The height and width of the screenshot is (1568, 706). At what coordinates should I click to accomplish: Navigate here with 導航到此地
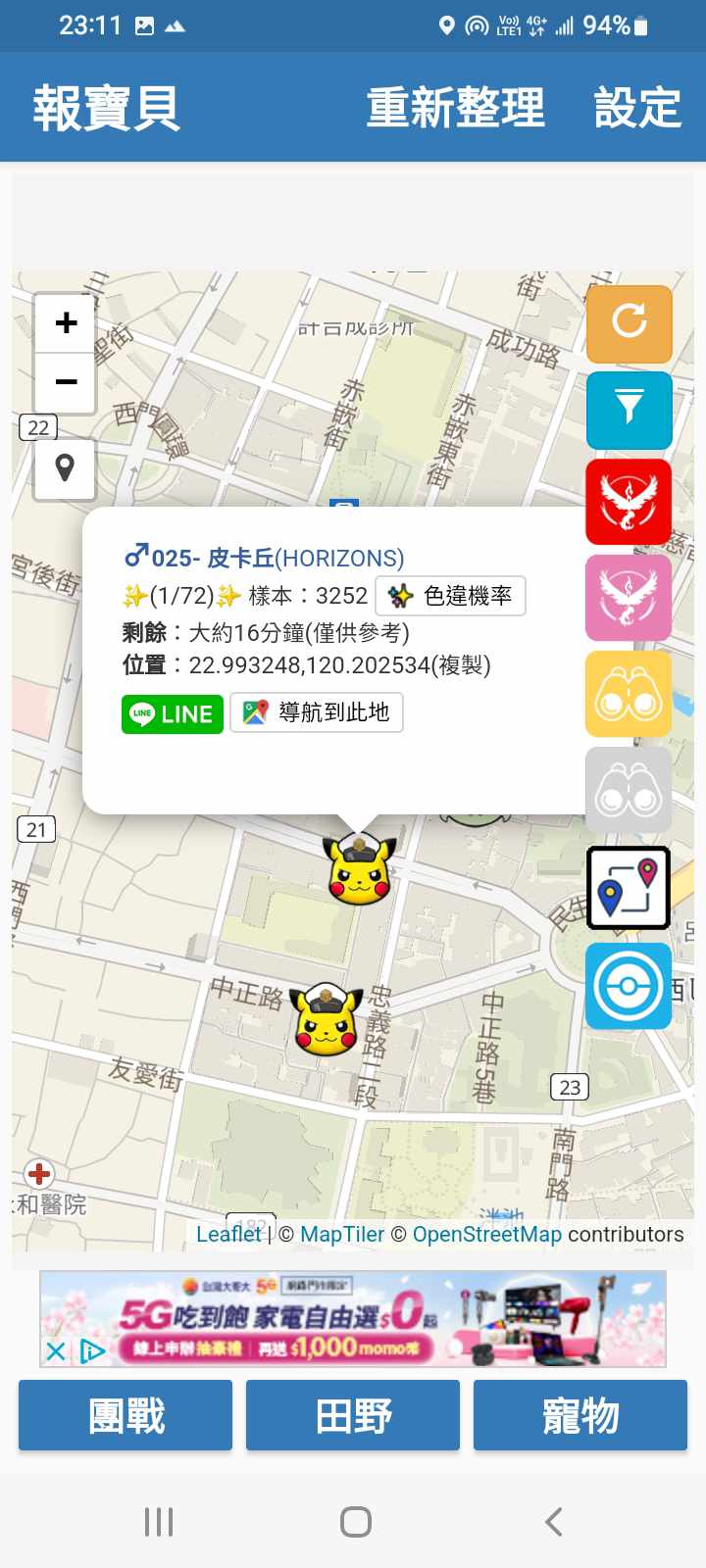tap(317, 712)
